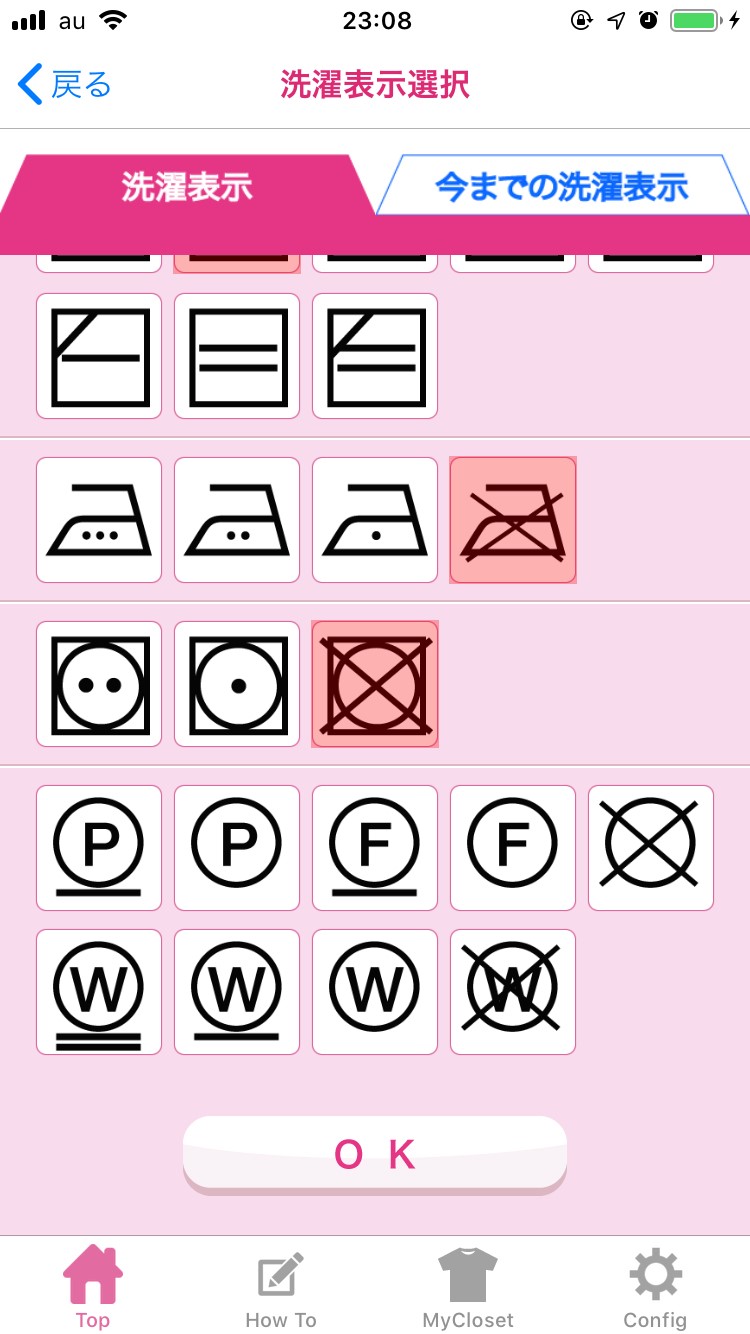Select the 洗濯表示 tab
Screen dimensions: 750x1334
[x=187, y=186]
